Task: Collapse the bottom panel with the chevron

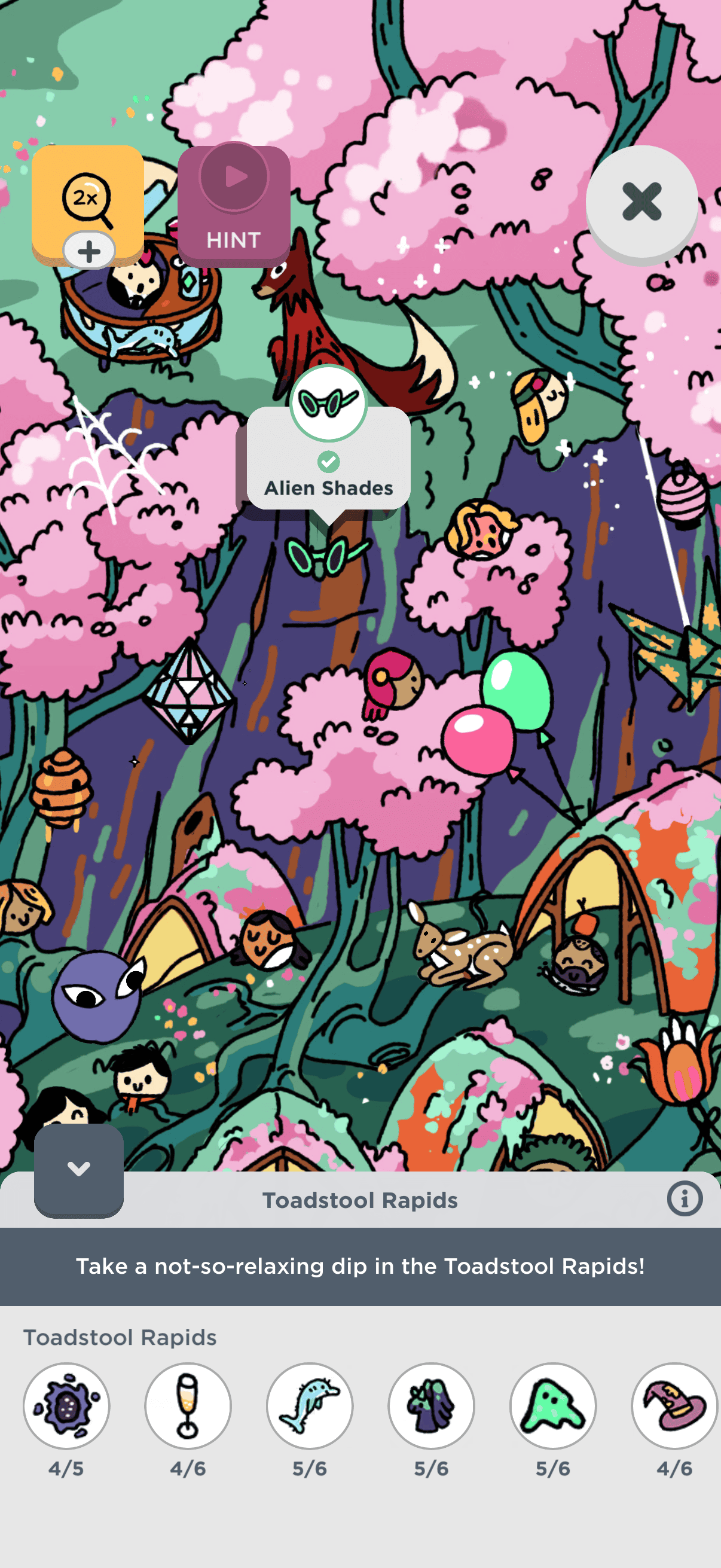Action: point(78,1169)
